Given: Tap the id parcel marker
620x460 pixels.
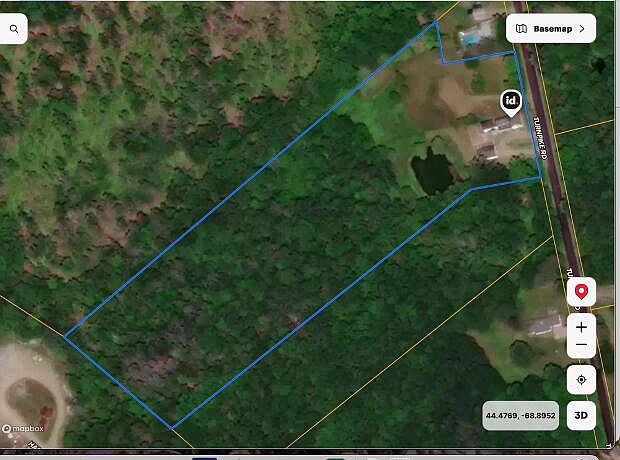Looking at the screenshot, I should (510, 101).
